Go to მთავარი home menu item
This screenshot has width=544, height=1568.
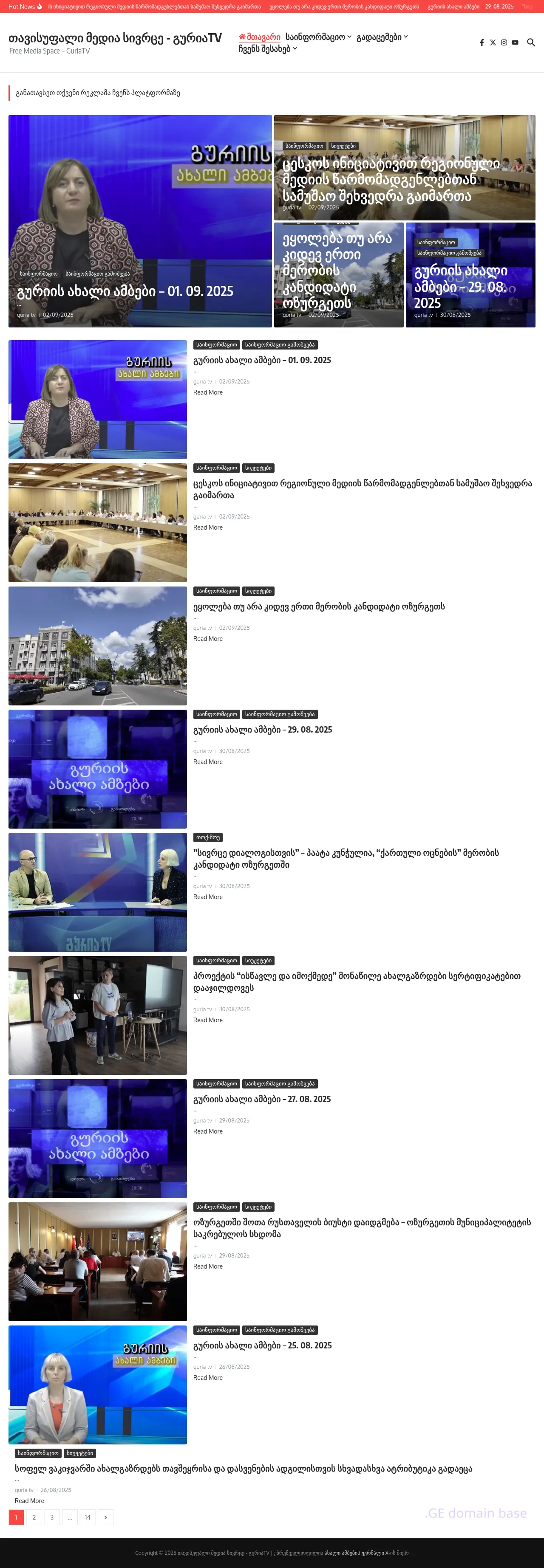(260, 37)
